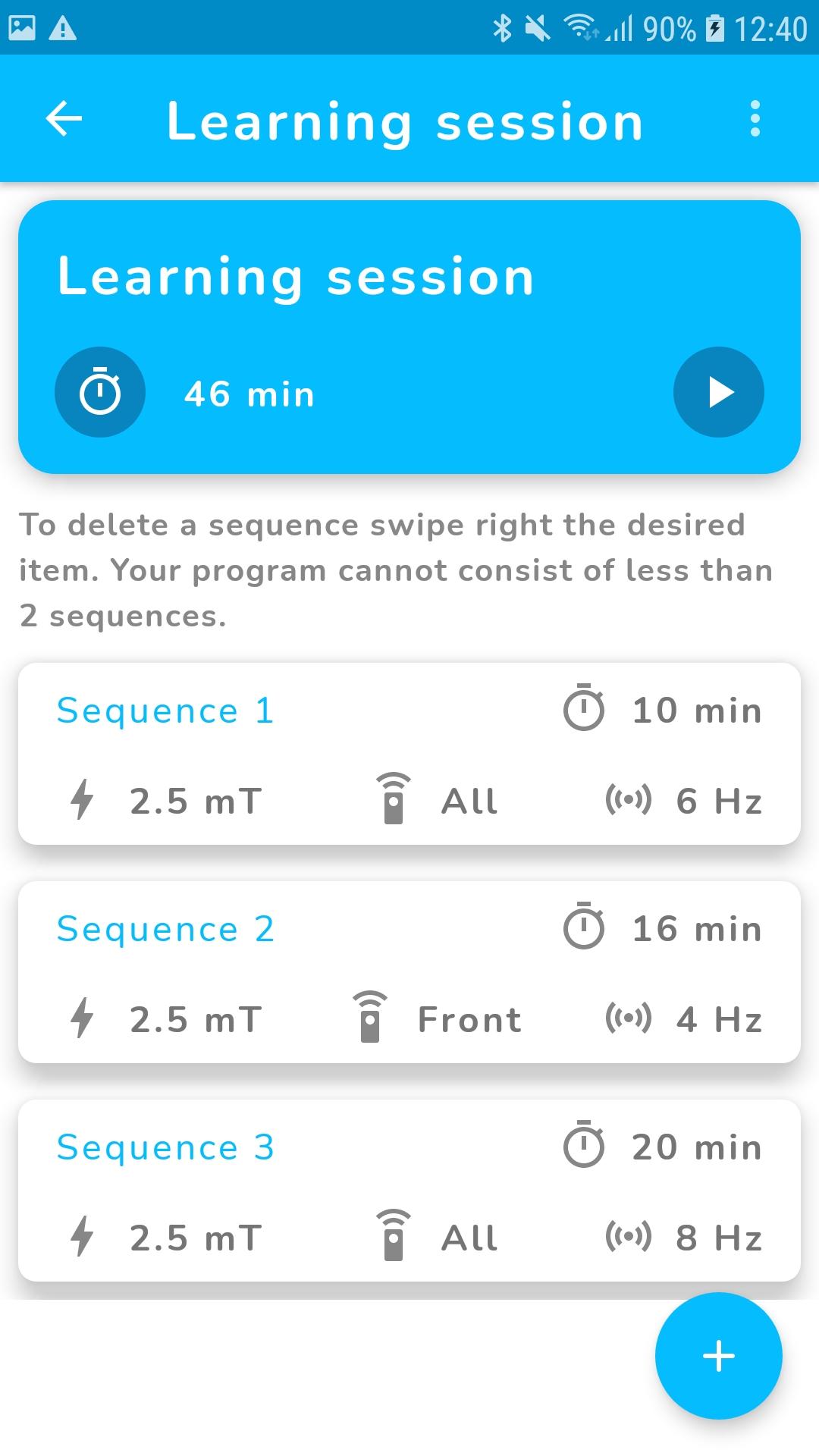
Task: Open Sequence 3 card
Action: [x=409, y=1191]
